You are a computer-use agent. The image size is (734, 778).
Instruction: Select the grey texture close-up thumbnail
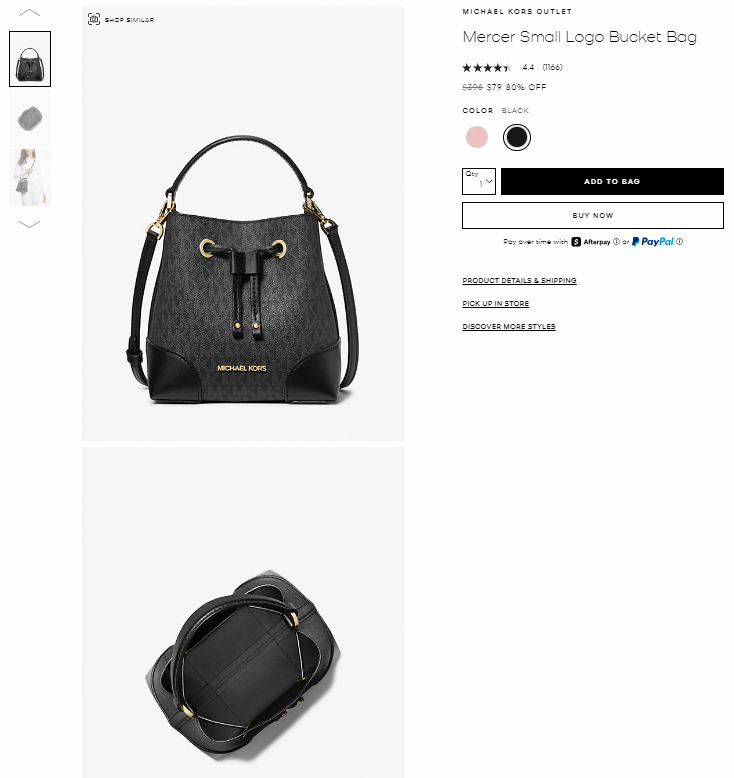click(x=30, y=119)
